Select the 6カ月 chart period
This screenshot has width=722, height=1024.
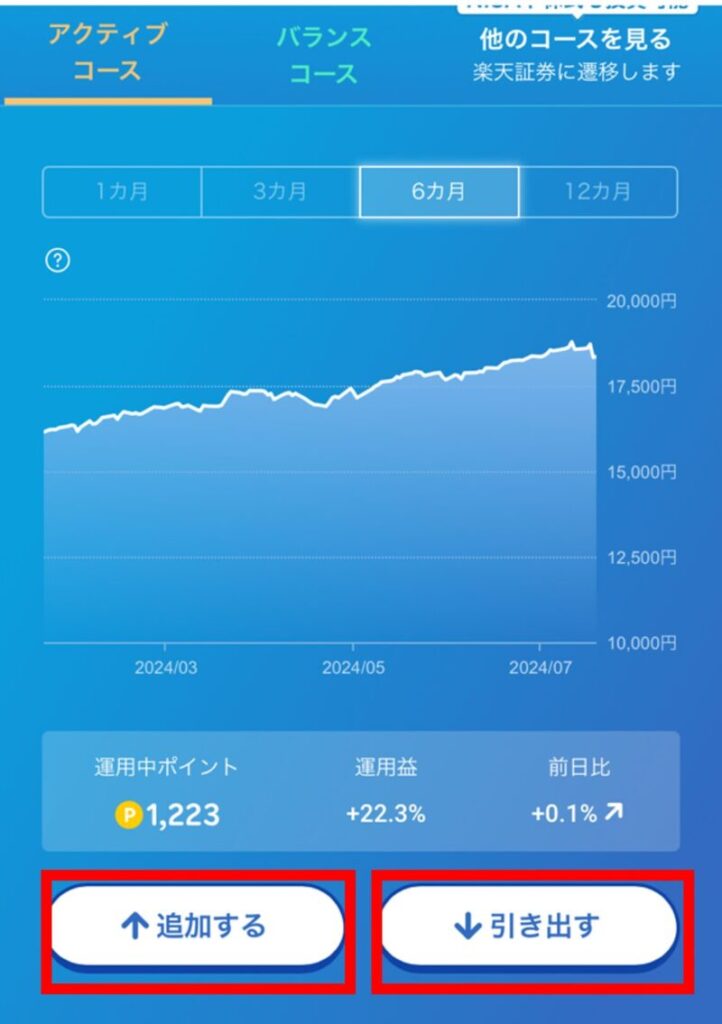tap(439, 192)
